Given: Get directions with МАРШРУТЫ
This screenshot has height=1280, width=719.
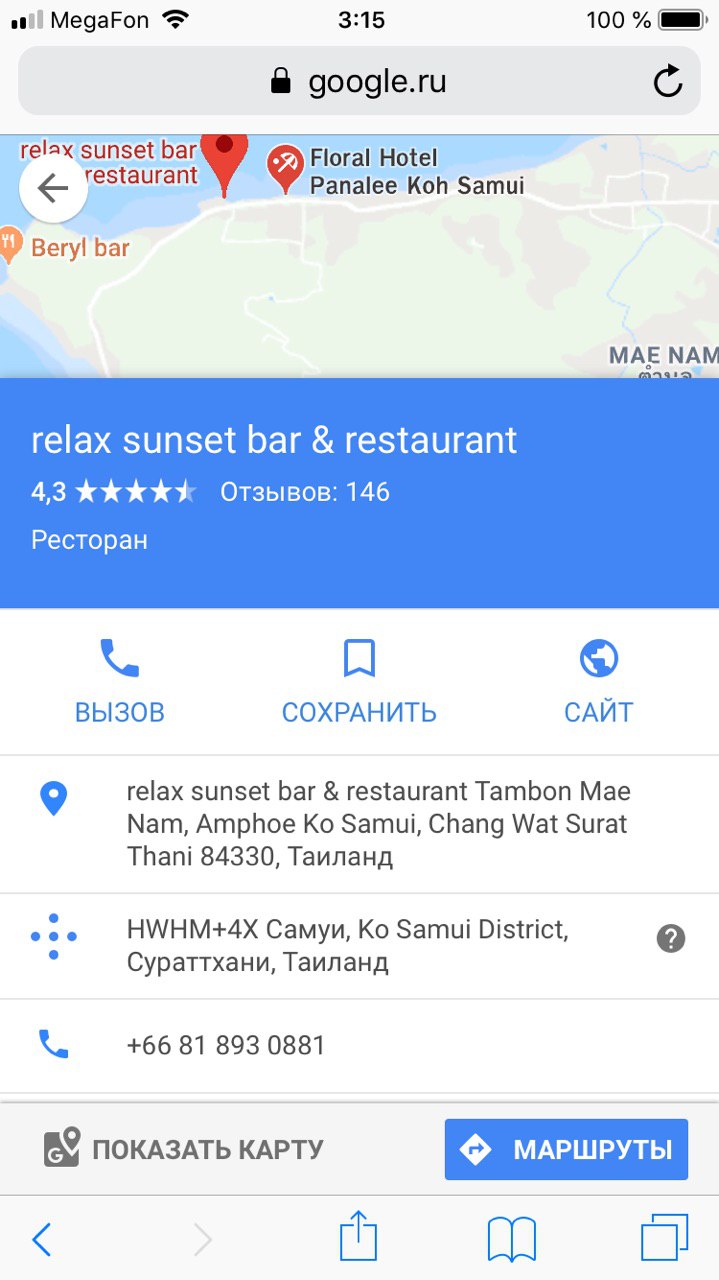Looking at the screenshot, I should tap(566, 1149).
